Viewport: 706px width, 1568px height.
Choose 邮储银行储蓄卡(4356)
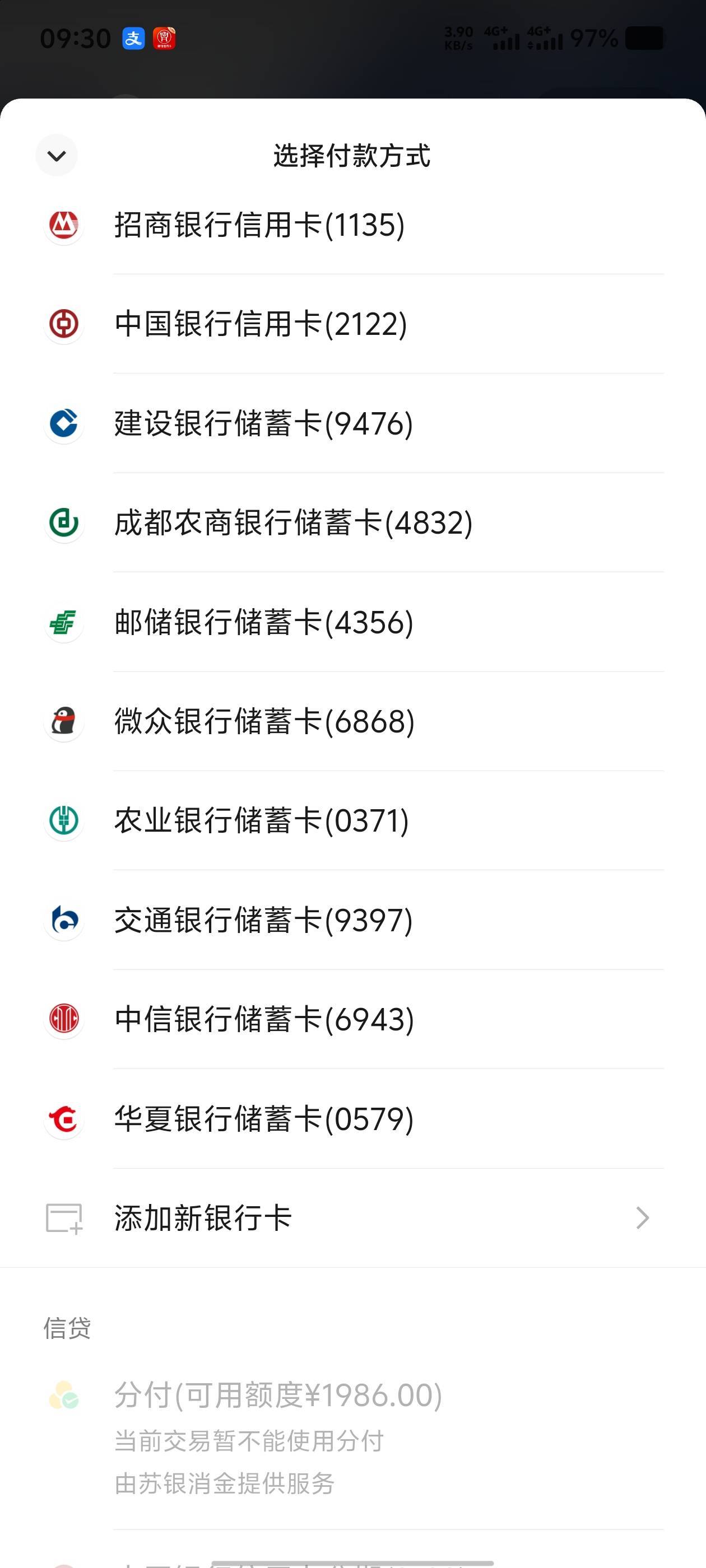click(x=352, y=622)
